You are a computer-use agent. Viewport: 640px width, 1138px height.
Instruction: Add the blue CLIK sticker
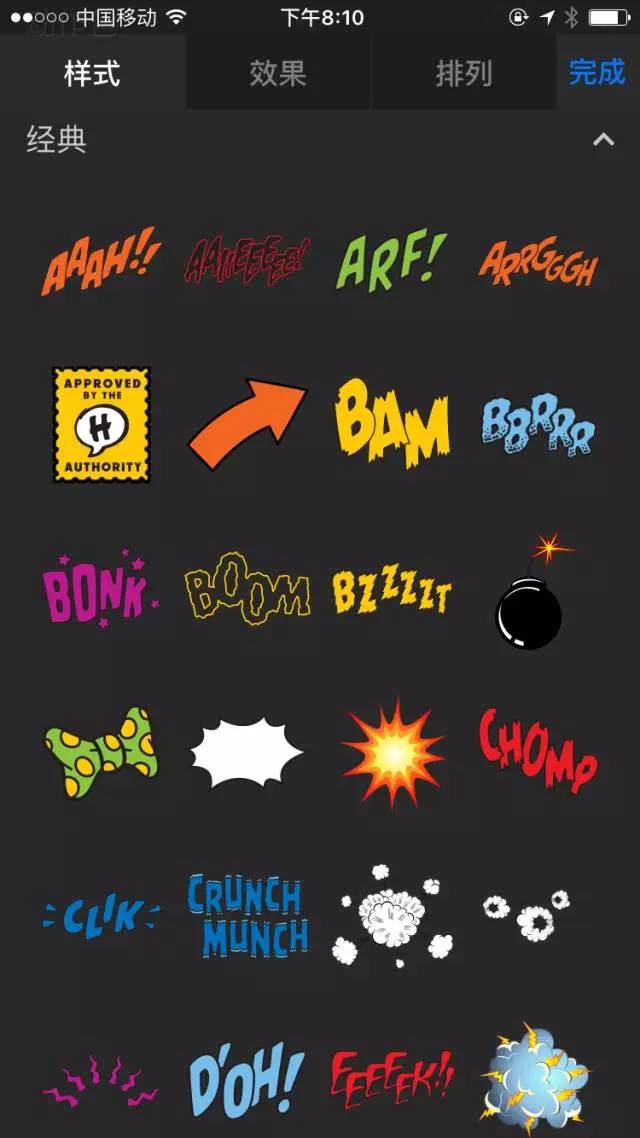pos(100,915)
